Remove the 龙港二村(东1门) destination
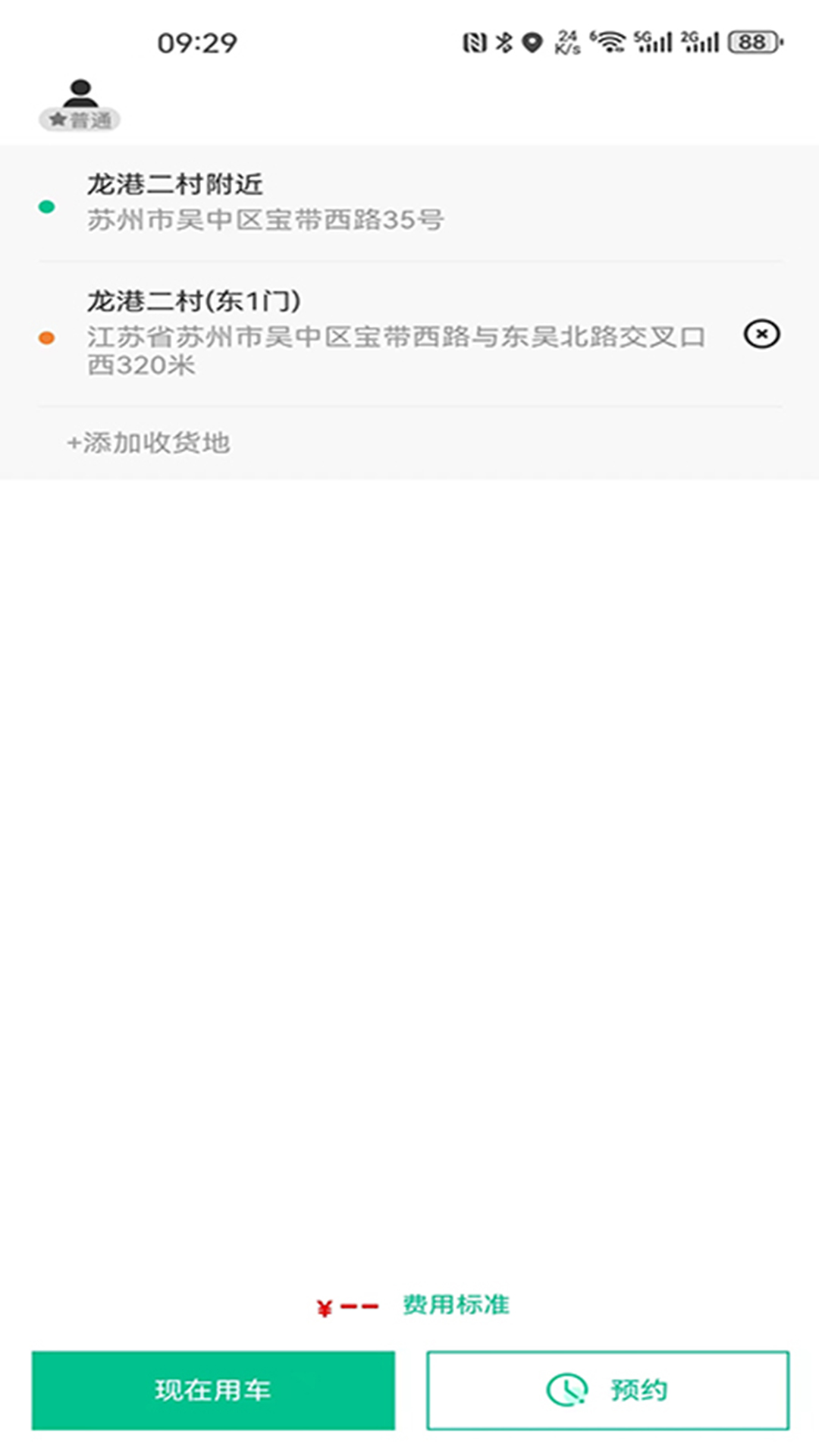Screen dimensions: 819x1456 tap(761, 334)
